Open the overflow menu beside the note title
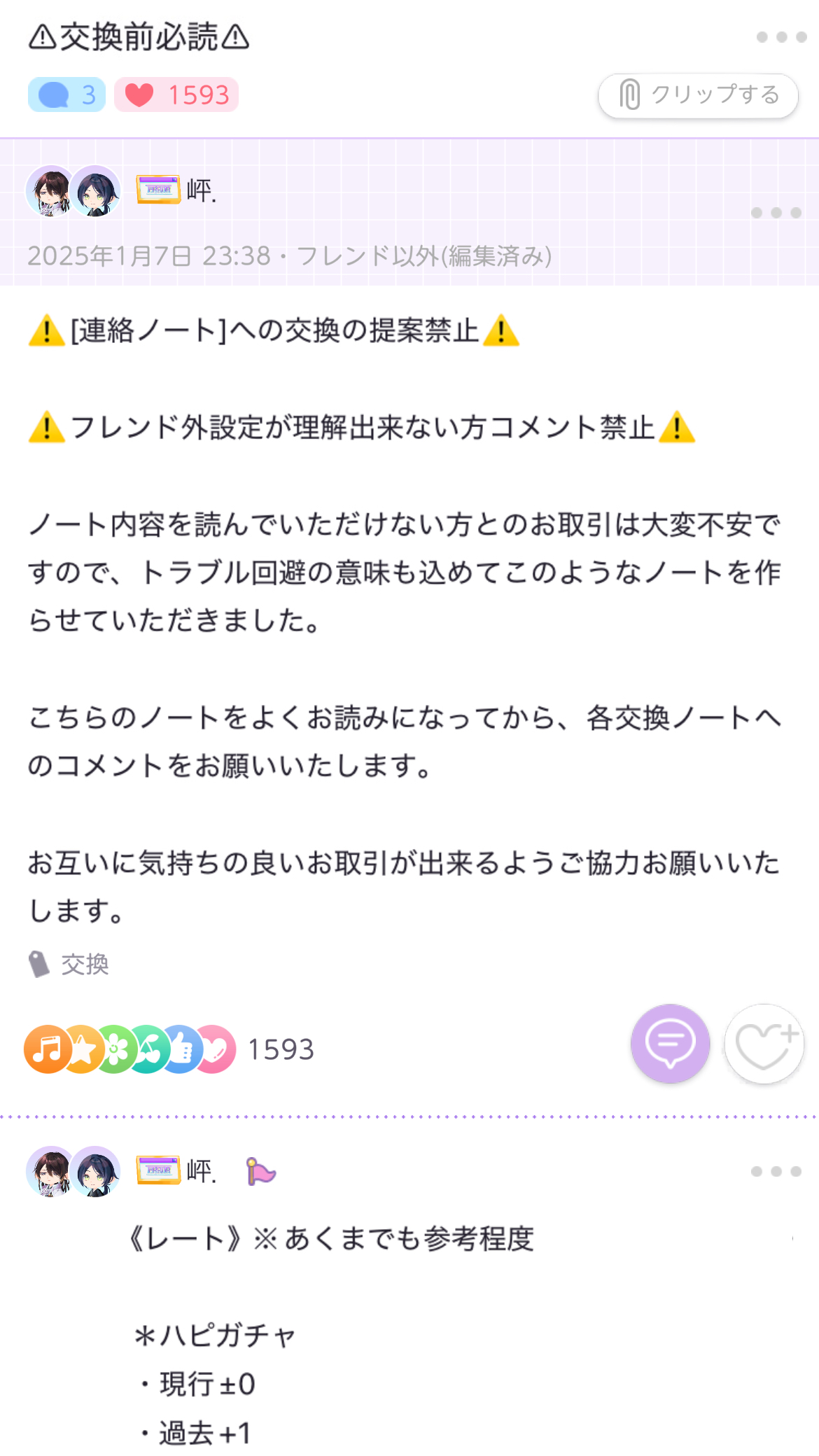Viewport: 819px width, 1456px height. (781, 37)
